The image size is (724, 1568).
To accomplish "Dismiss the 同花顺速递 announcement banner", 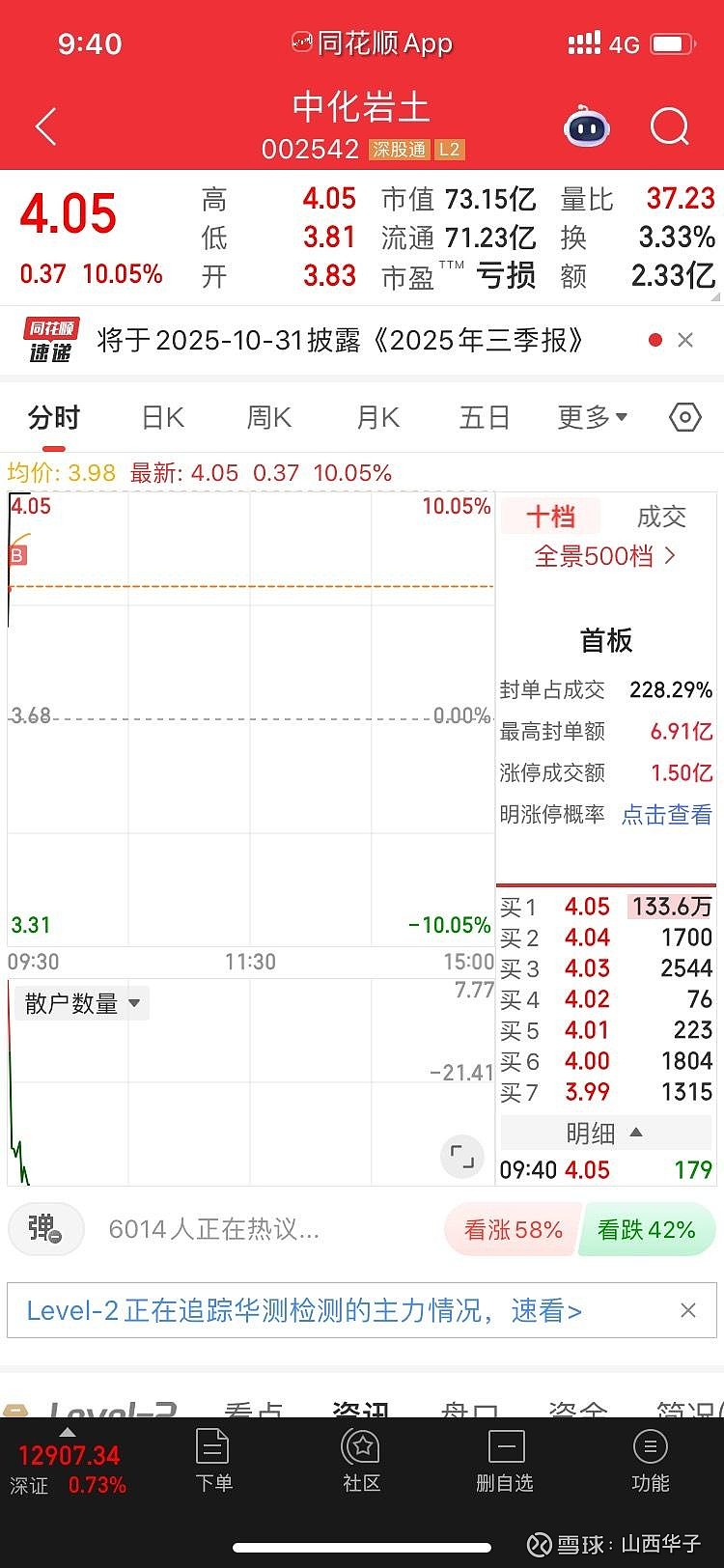I will click(685, 340).
